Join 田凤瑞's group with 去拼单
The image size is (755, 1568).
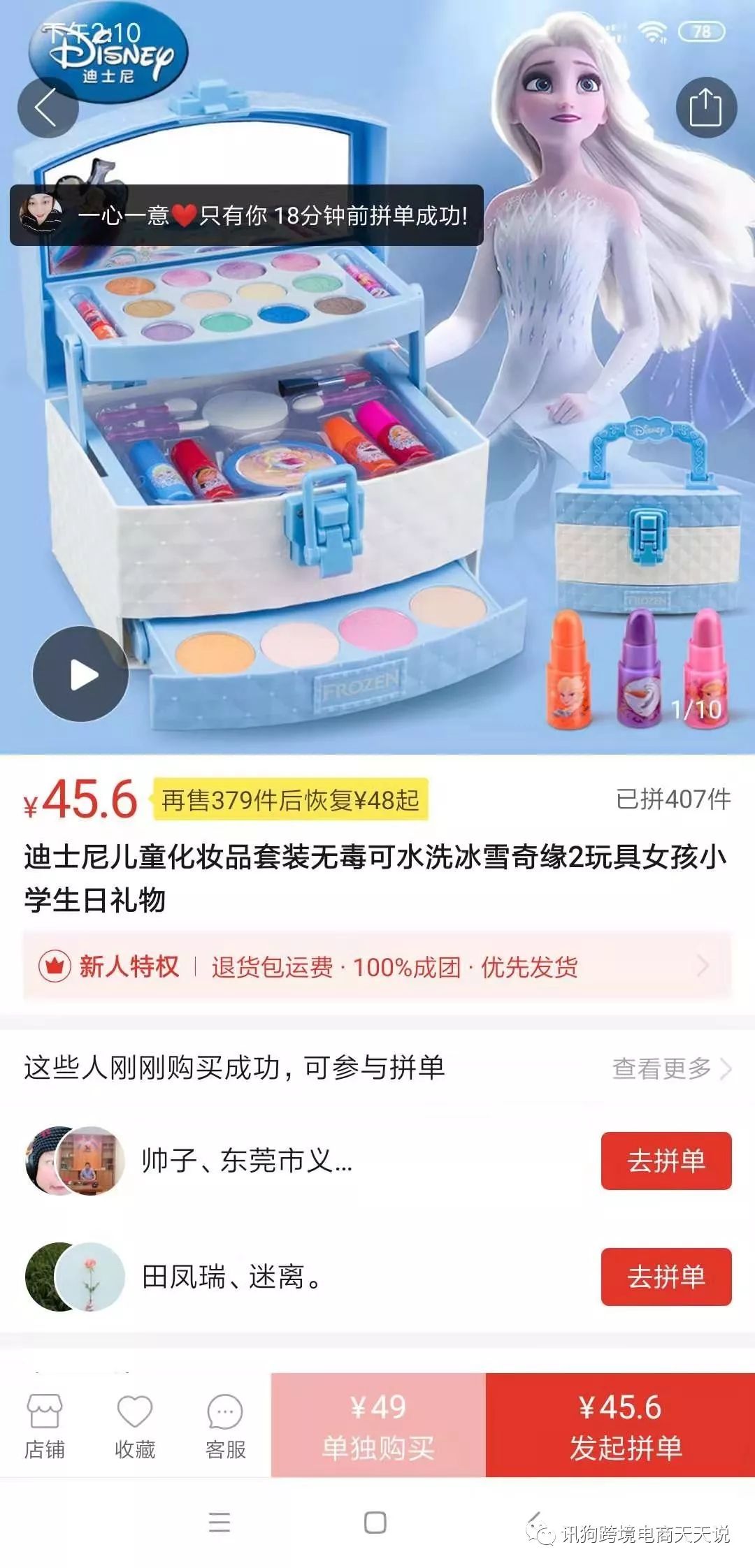[666, 1277]
